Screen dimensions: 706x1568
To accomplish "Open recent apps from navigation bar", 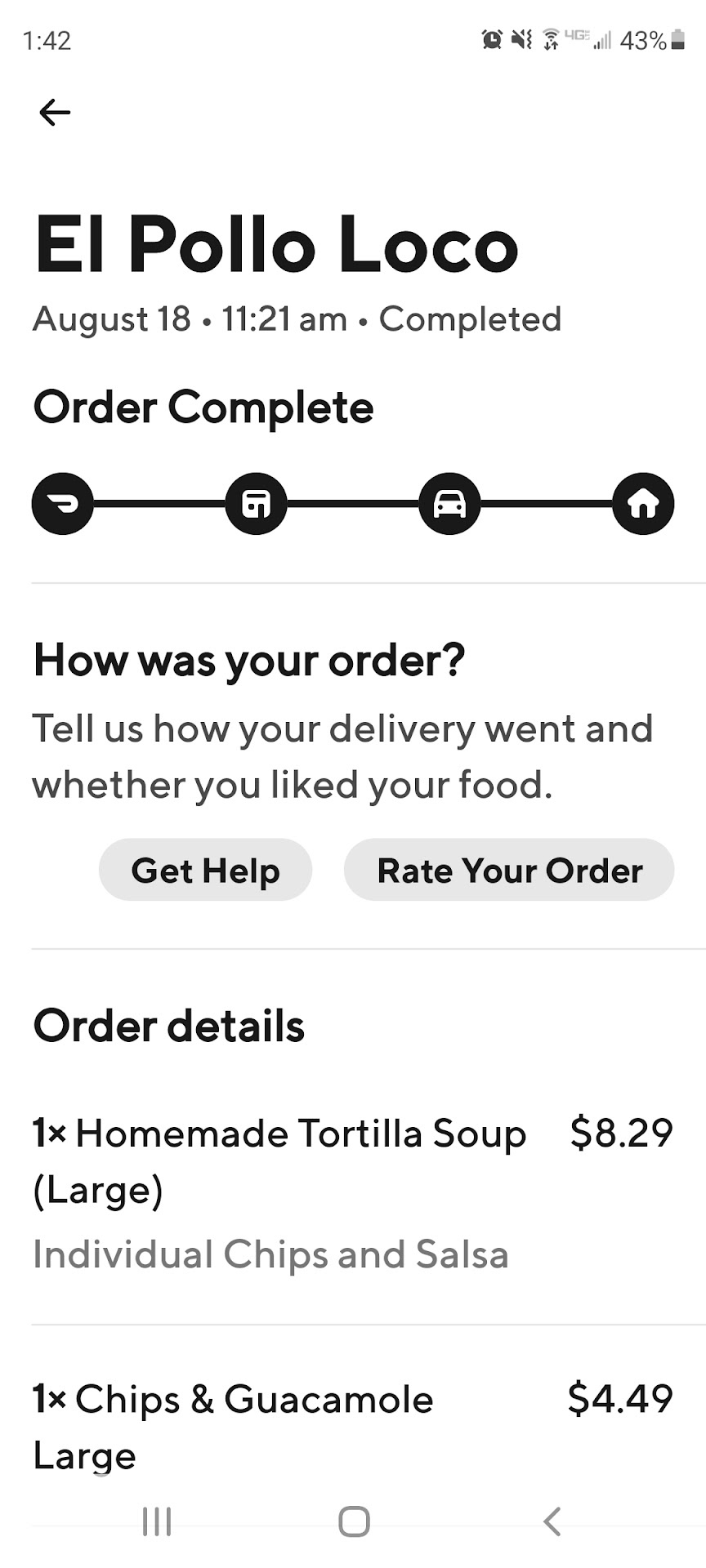I will 157,1521.
